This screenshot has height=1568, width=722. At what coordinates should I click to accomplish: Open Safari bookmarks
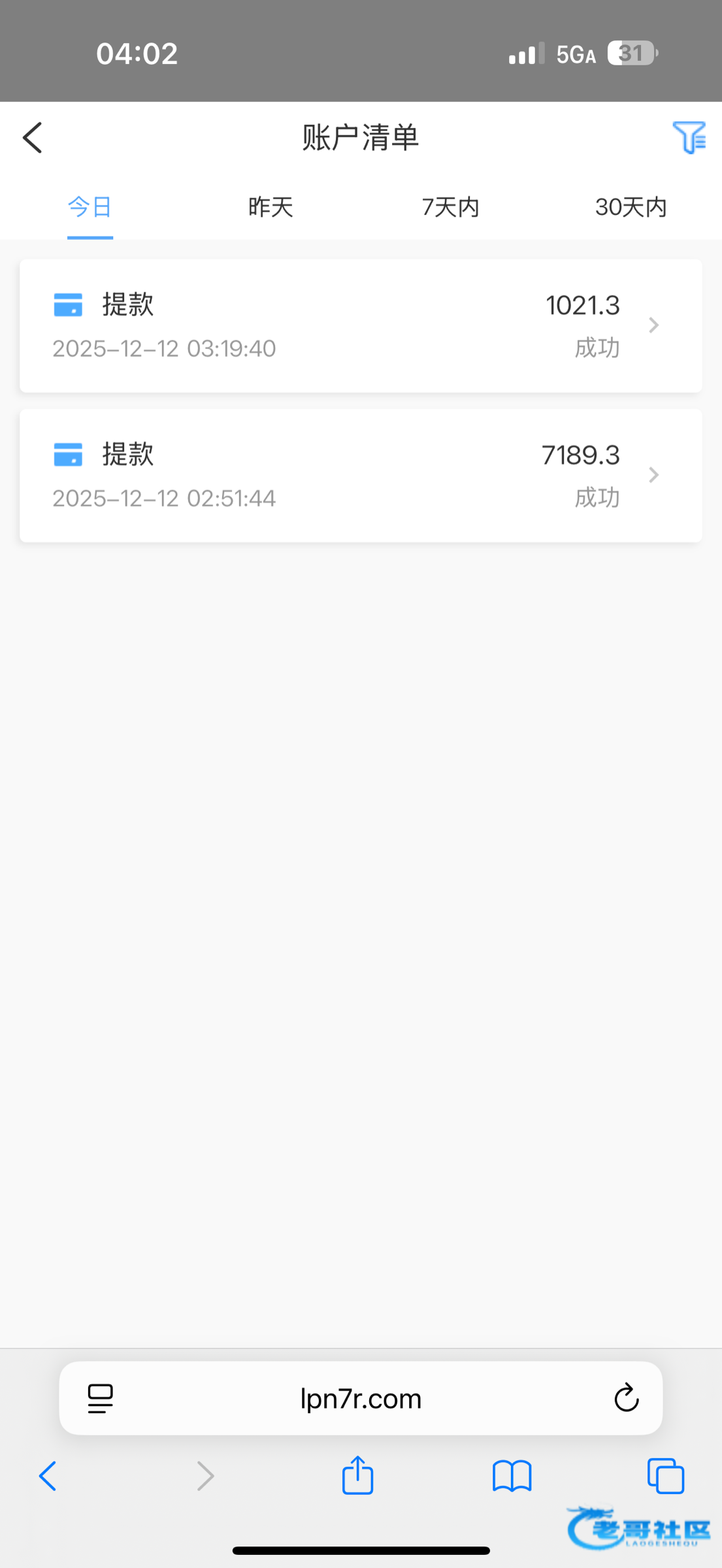512,1476
